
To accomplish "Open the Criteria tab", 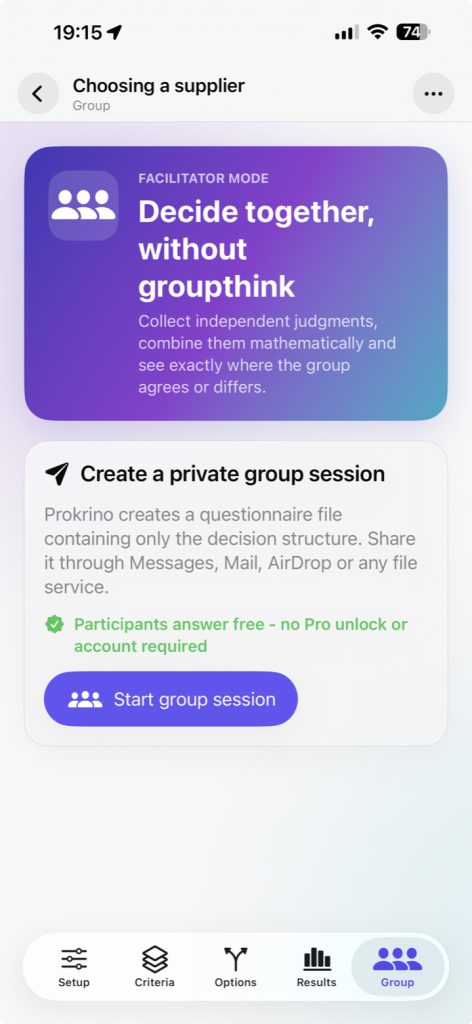I will 155,967.
